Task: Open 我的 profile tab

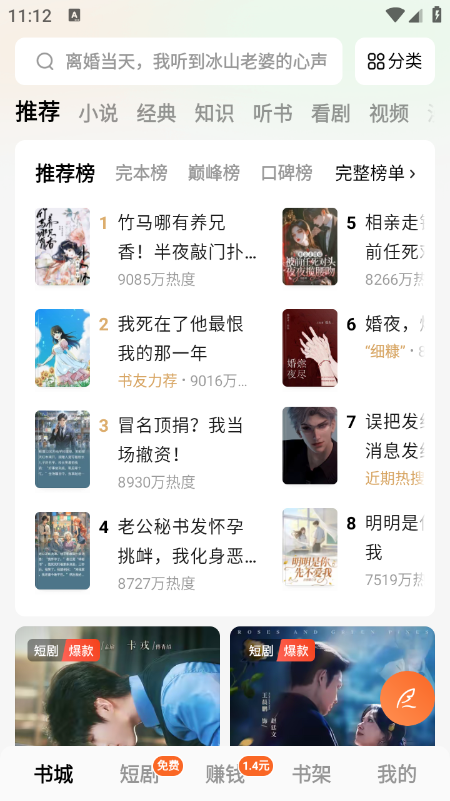Action: pos(396,773)
